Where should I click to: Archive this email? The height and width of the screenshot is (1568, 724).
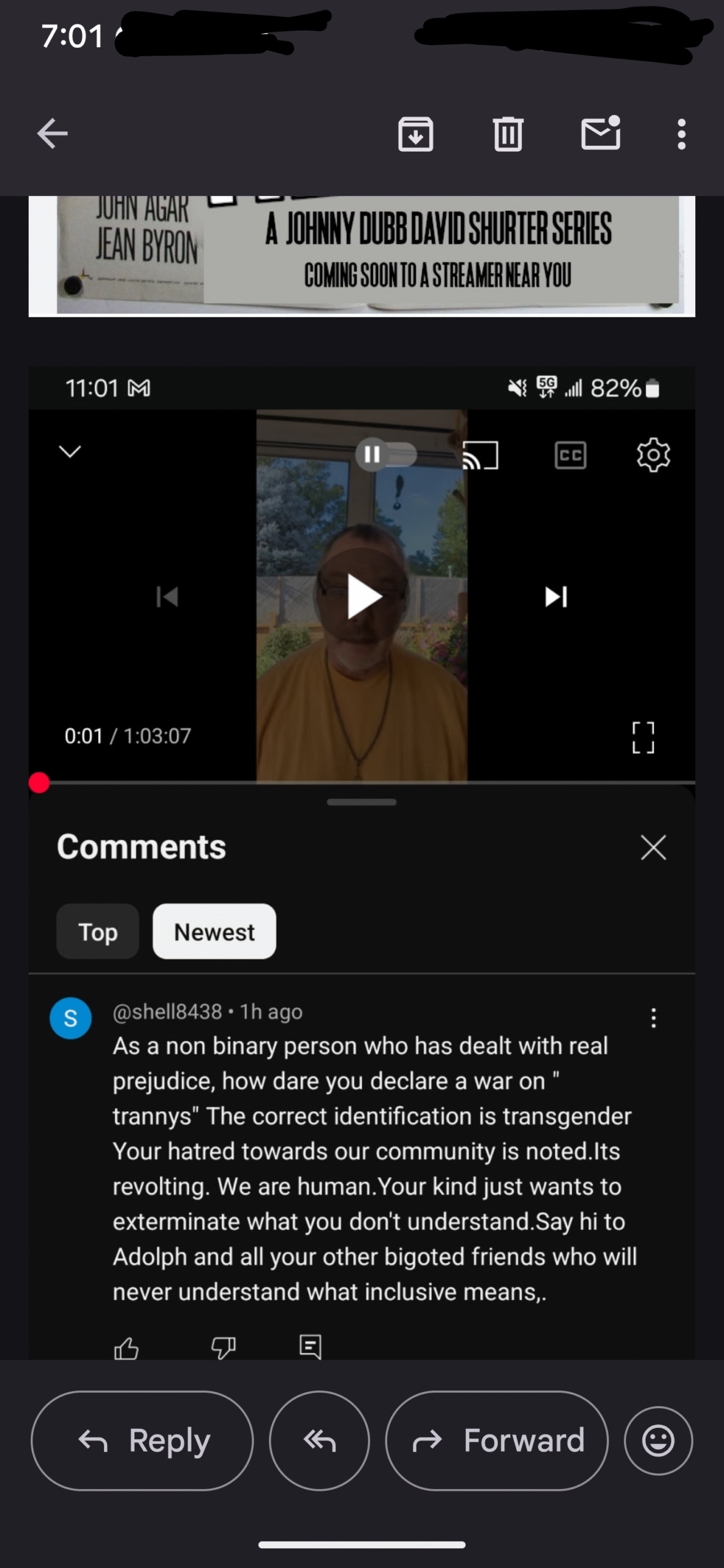click(416, 134)
